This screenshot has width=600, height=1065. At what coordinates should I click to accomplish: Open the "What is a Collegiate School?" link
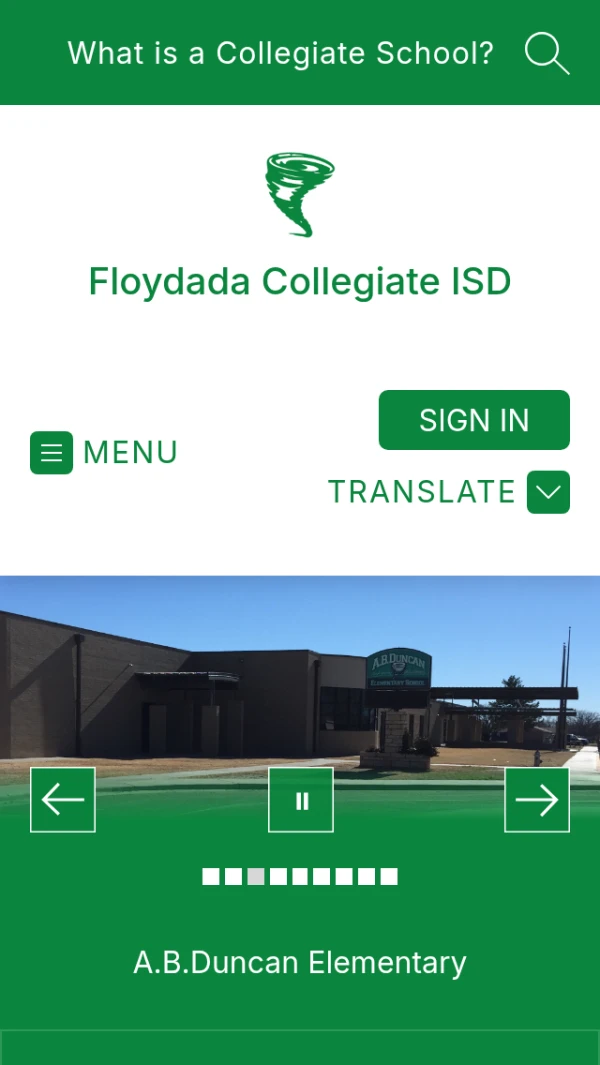click(x=280, y=53)
